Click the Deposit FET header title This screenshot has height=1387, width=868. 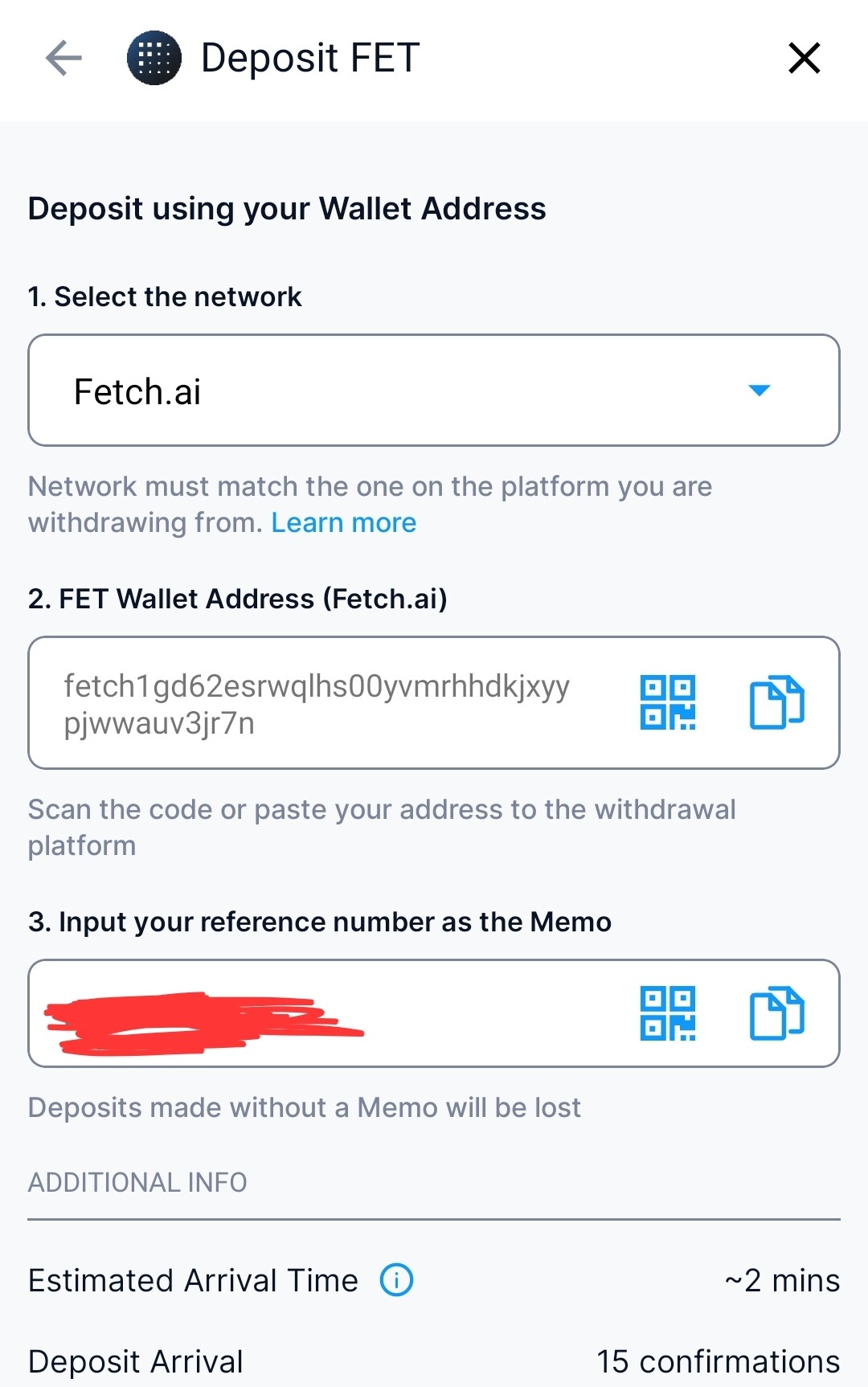click(309, 57)
